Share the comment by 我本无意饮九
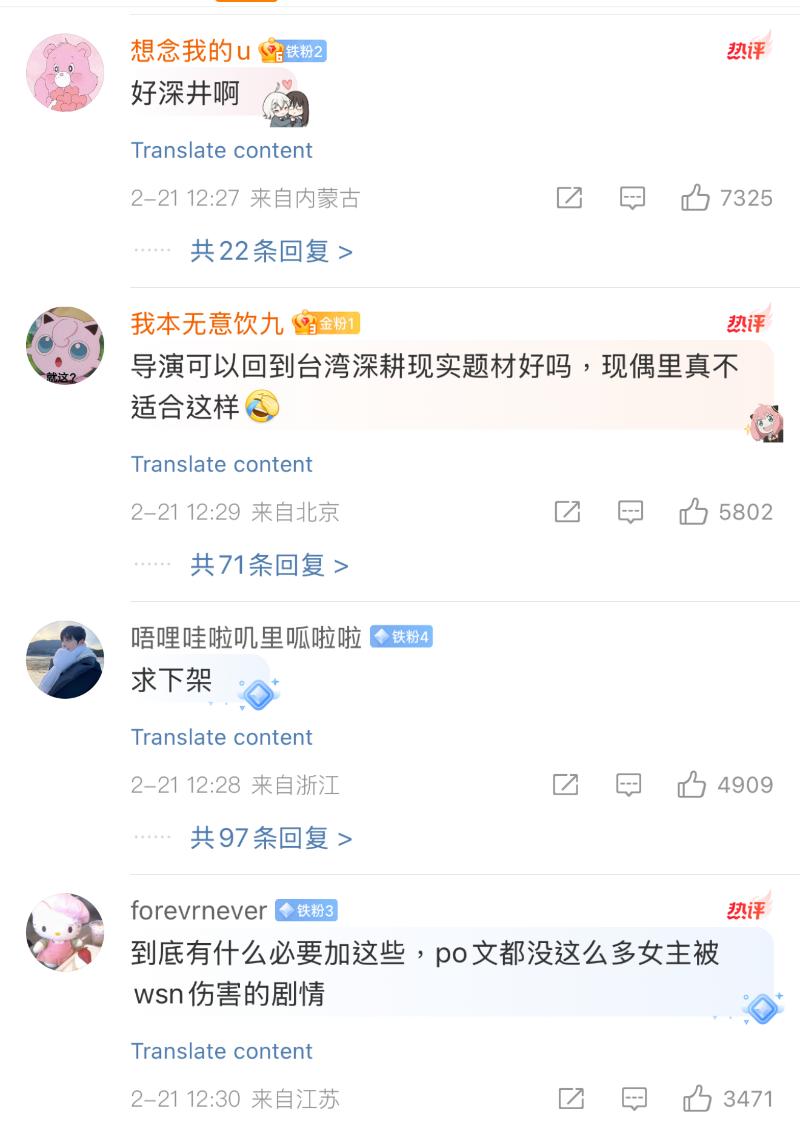Screen dimensions: 800x1128 [x=567, y=512]
